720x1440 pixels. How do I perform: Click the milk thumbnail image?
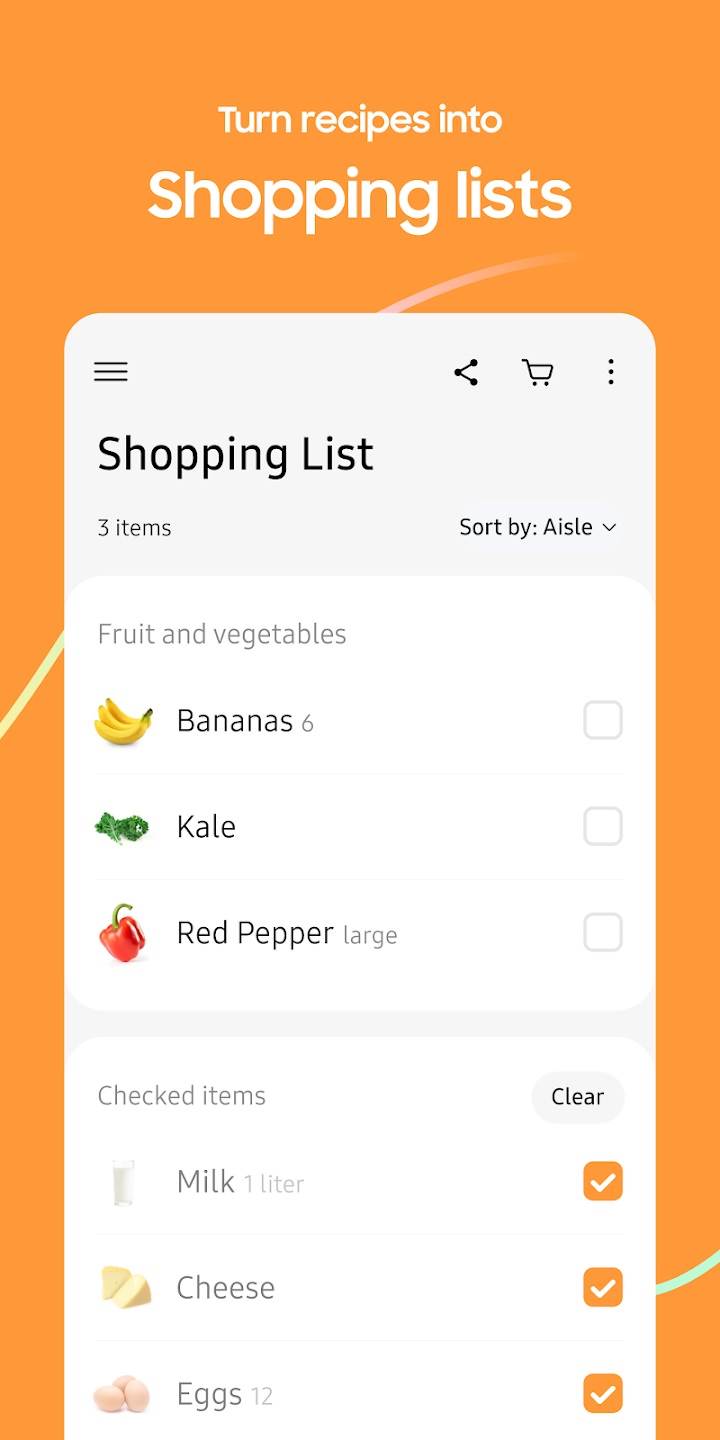123,1182
